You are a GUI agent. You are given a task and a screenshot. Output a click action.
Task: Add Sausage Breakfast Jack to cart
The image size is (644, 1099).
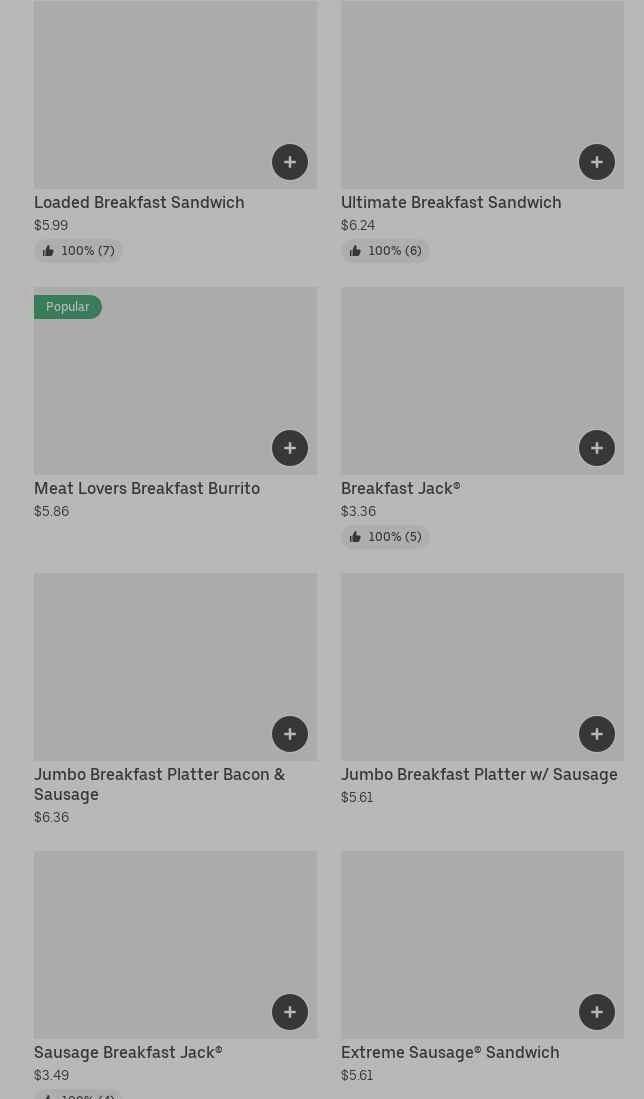tap(289, 1011)
